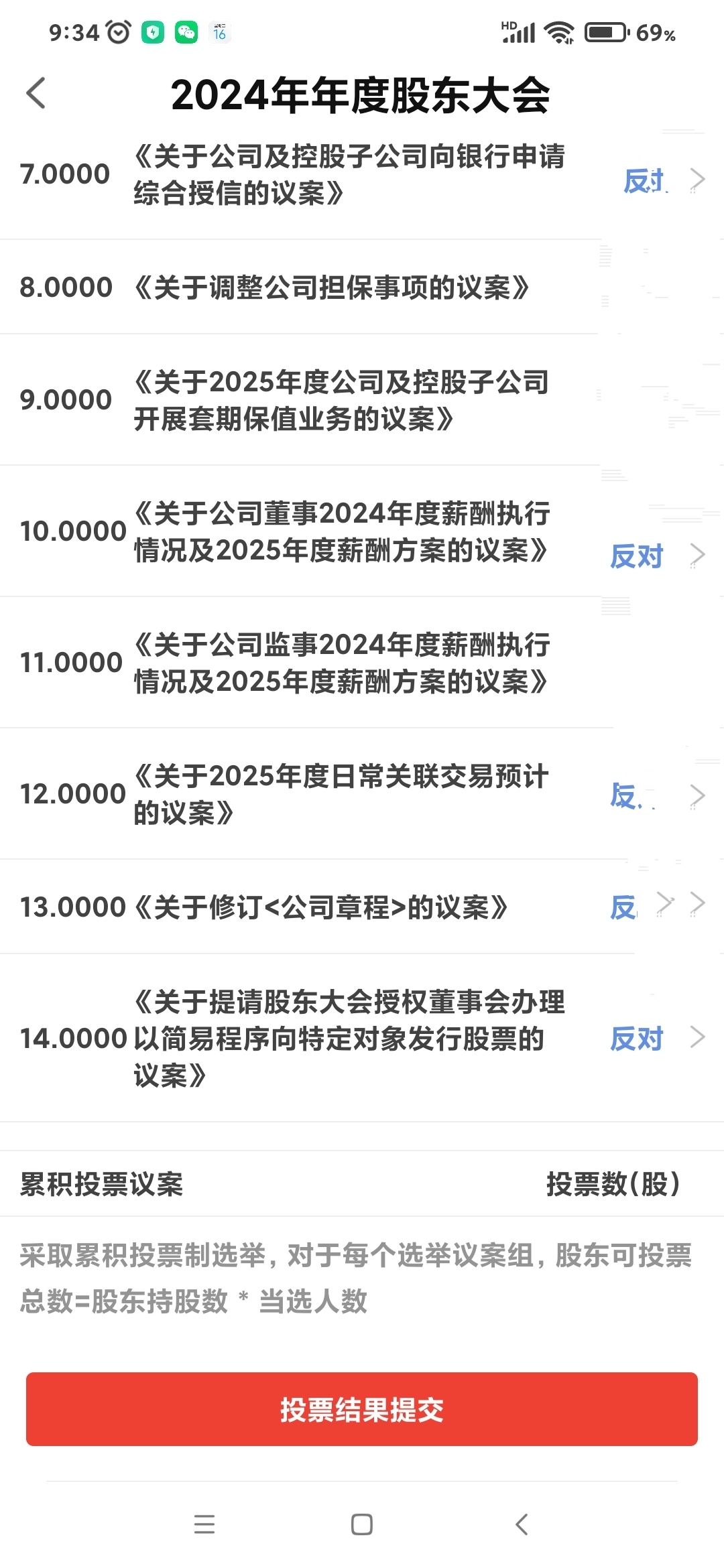This screenshot has height=1568, width=724.
Task: Open vote choice for proposal 10.0000 director pay
Action: (657, 556)
